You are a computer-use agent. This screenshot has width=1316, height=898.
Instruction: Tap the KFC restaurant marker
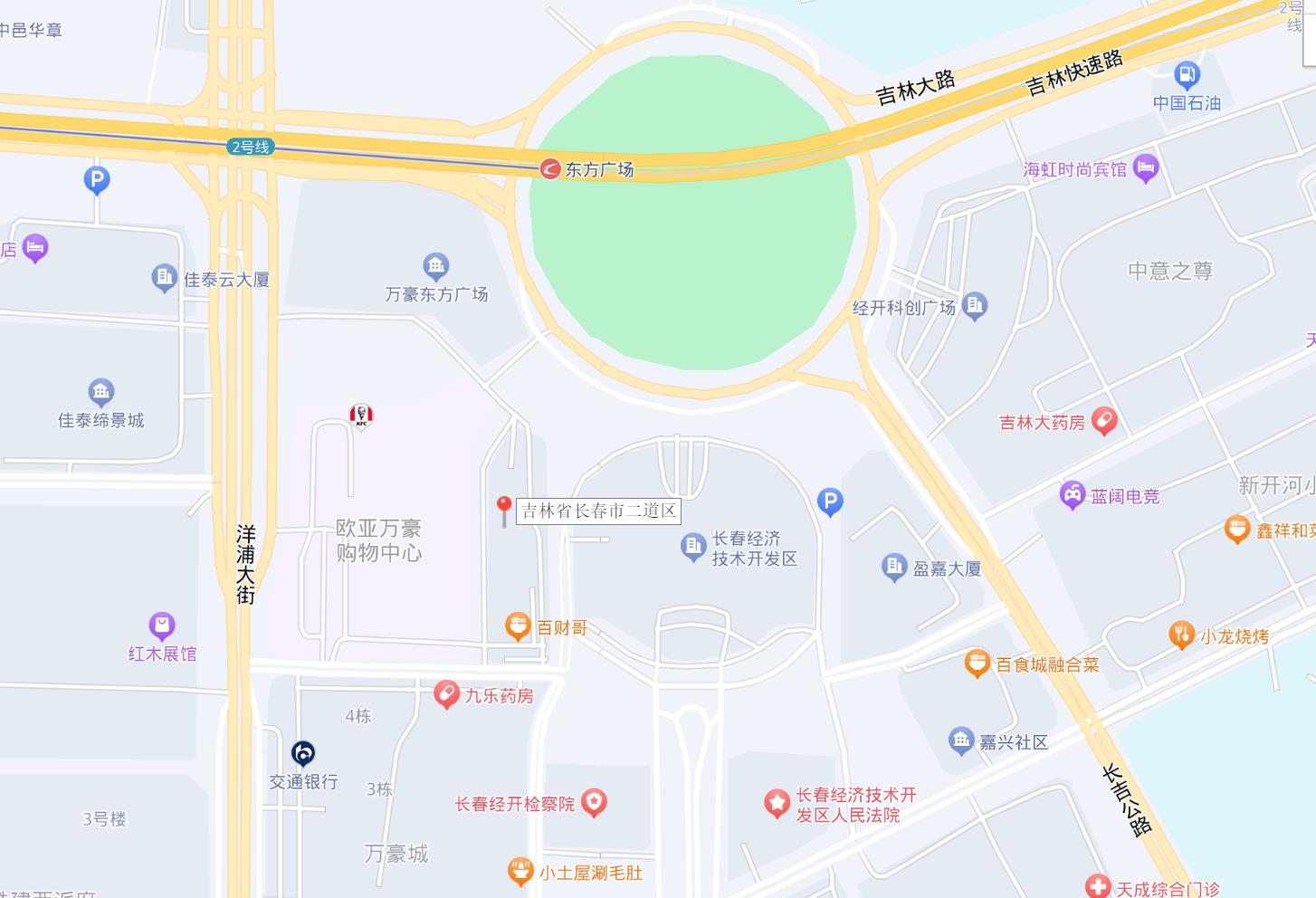(x=361, y=416)
